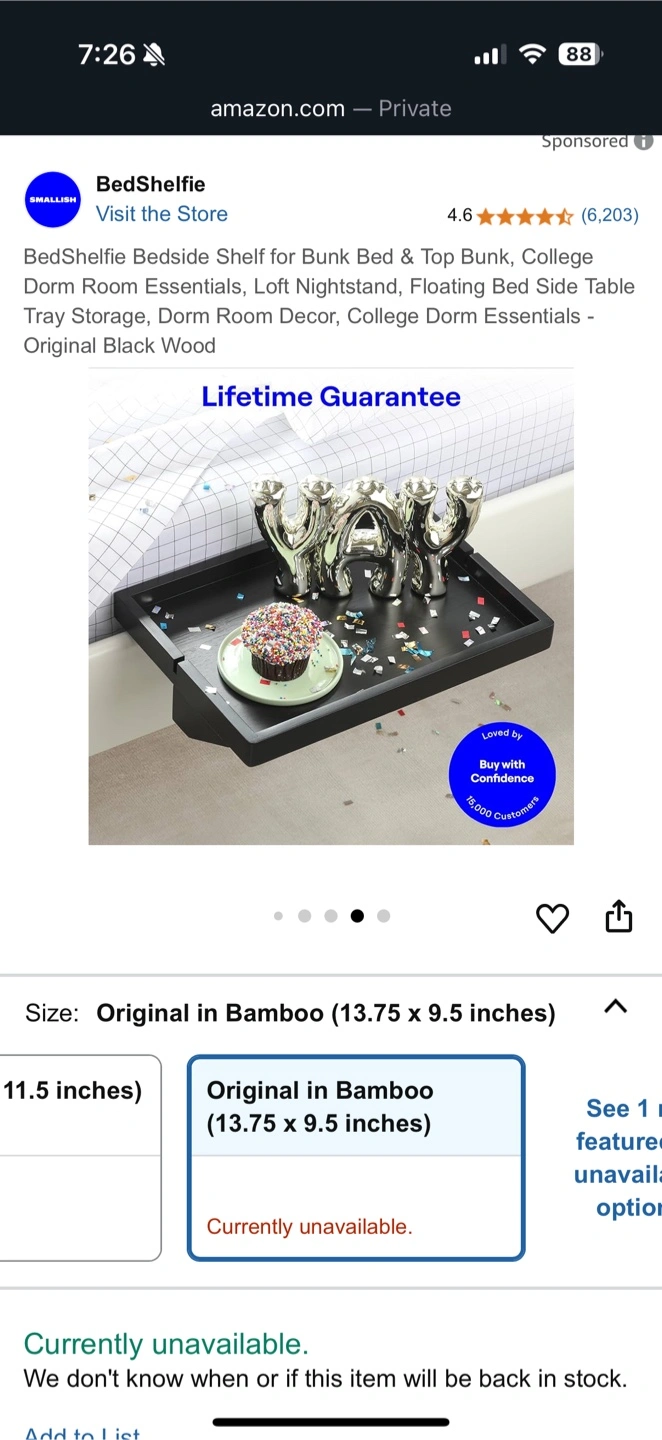Jump to image via page indicator dots
The width and height of the screenshot is (662, 1440).
(x=331, y=916)
